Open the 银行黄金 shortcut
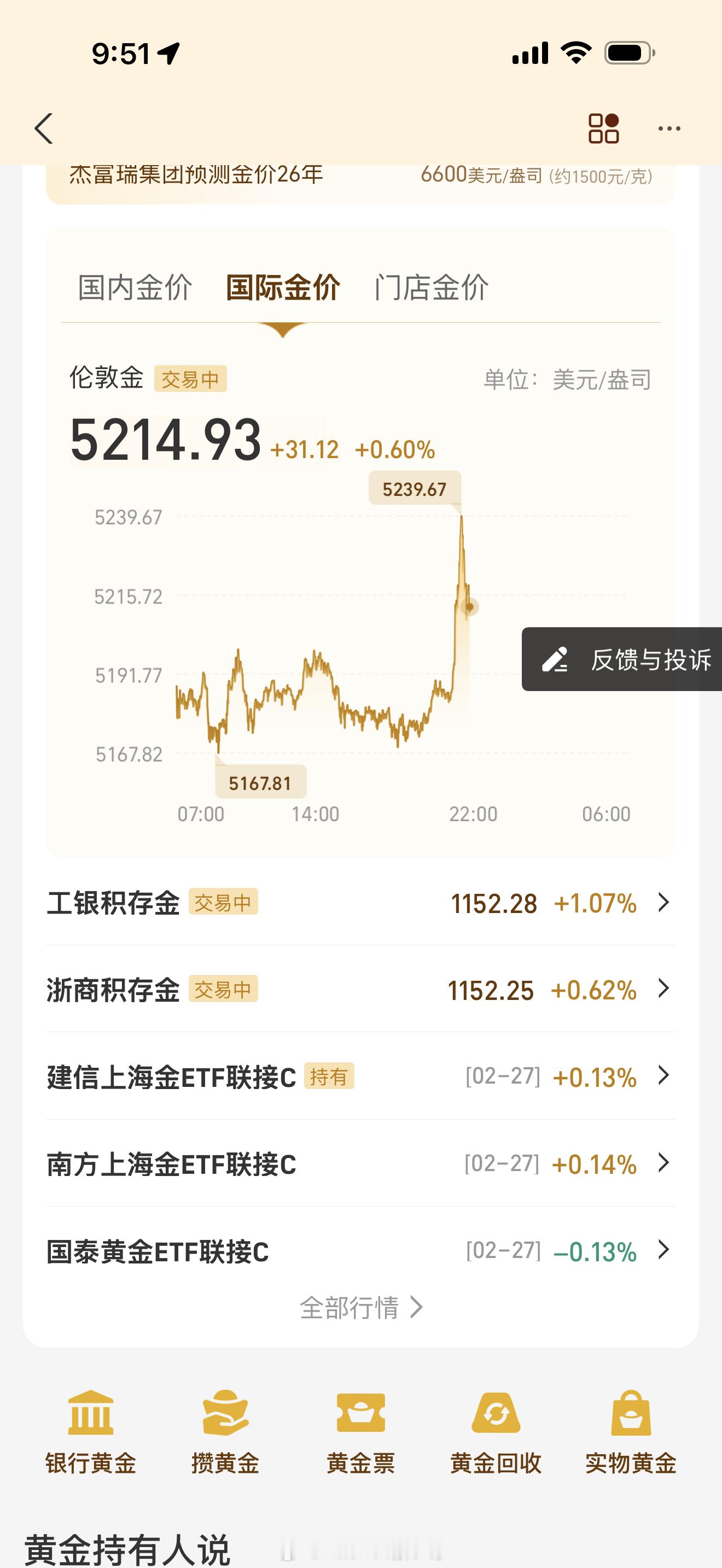 click(x=91, y=1432)
